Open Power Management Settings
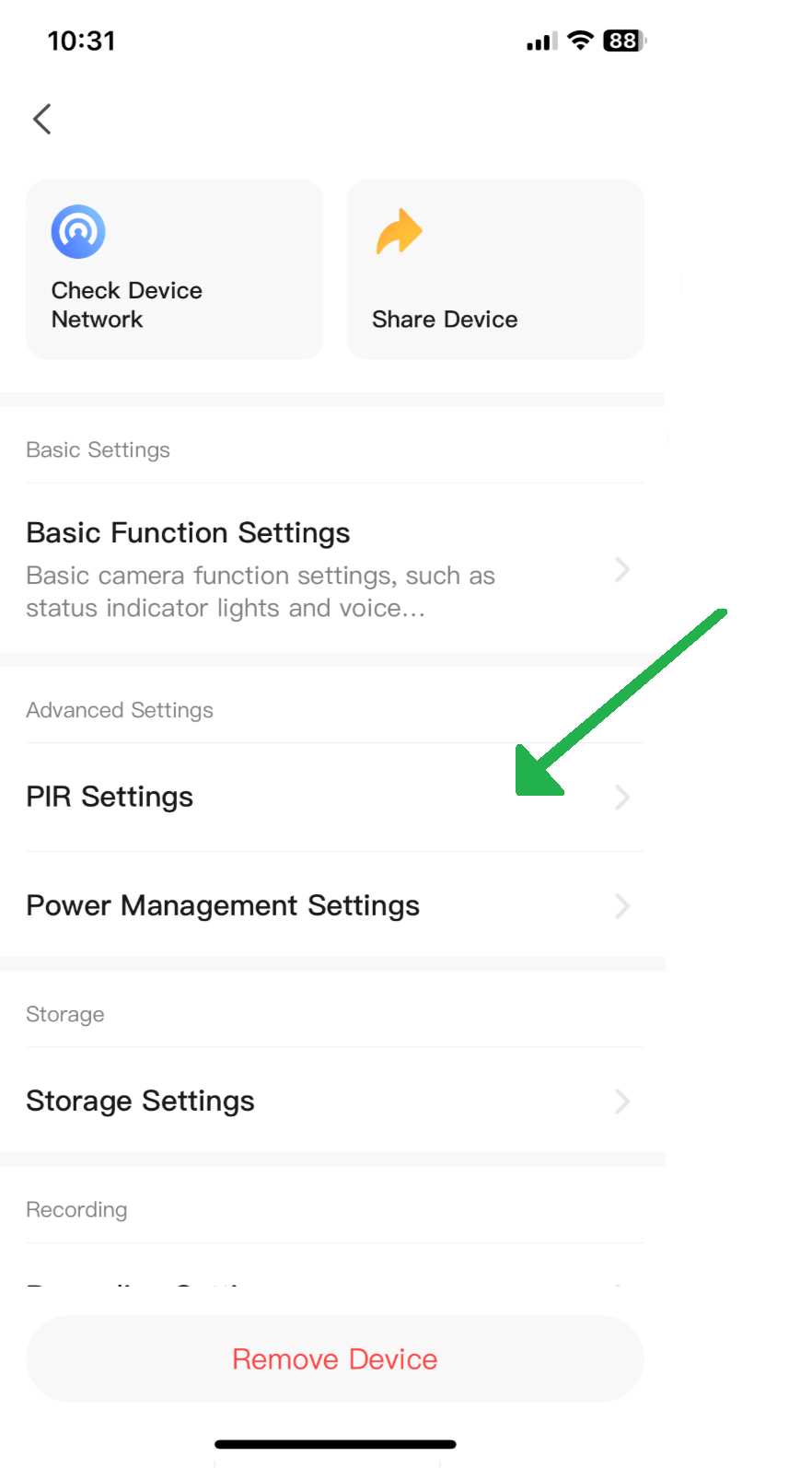Image resolution: width=812 pixels, height=1468 pixels. 333,906
